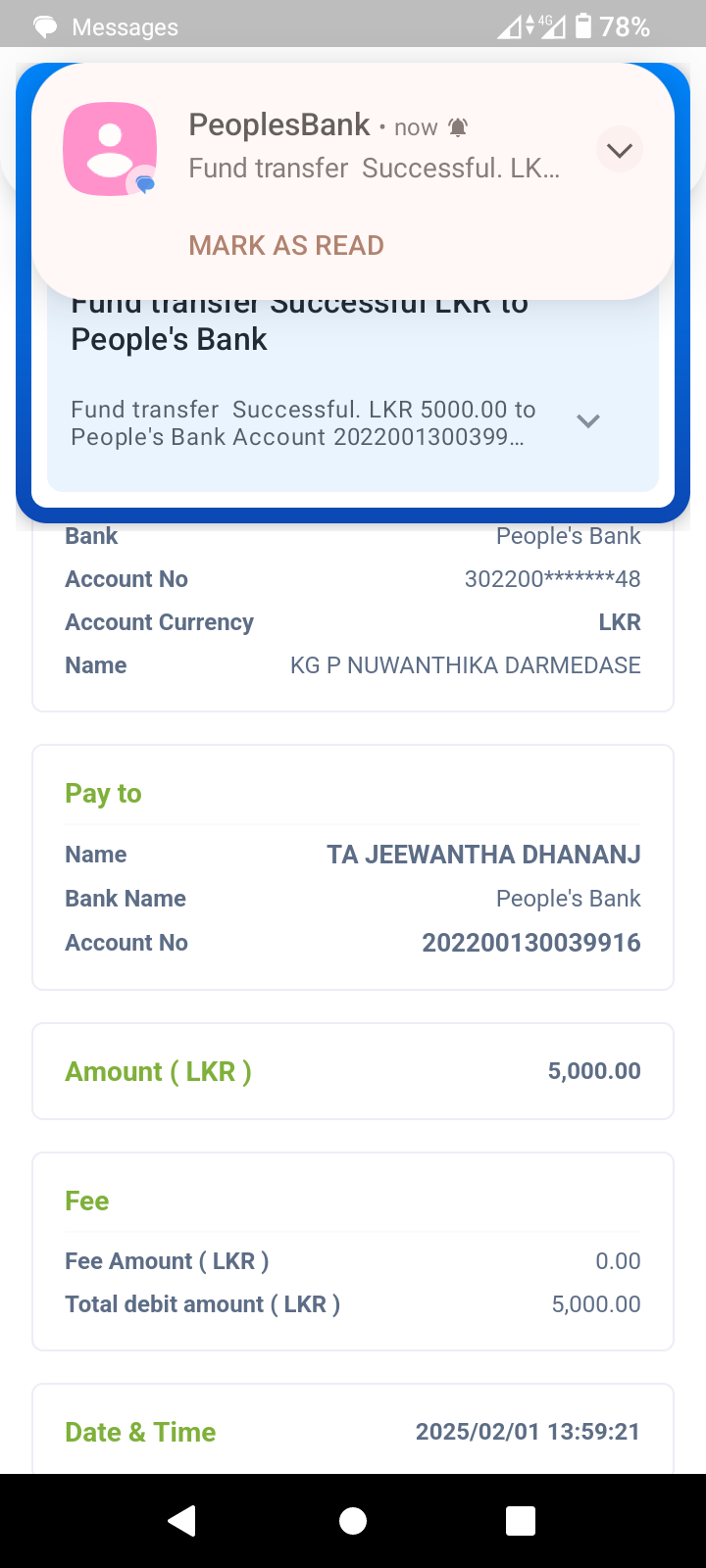This screenshot has width=706, height=1568.
Task: Expand the PeoplesBank heads-up notification
Action: (x=619, y=151)
